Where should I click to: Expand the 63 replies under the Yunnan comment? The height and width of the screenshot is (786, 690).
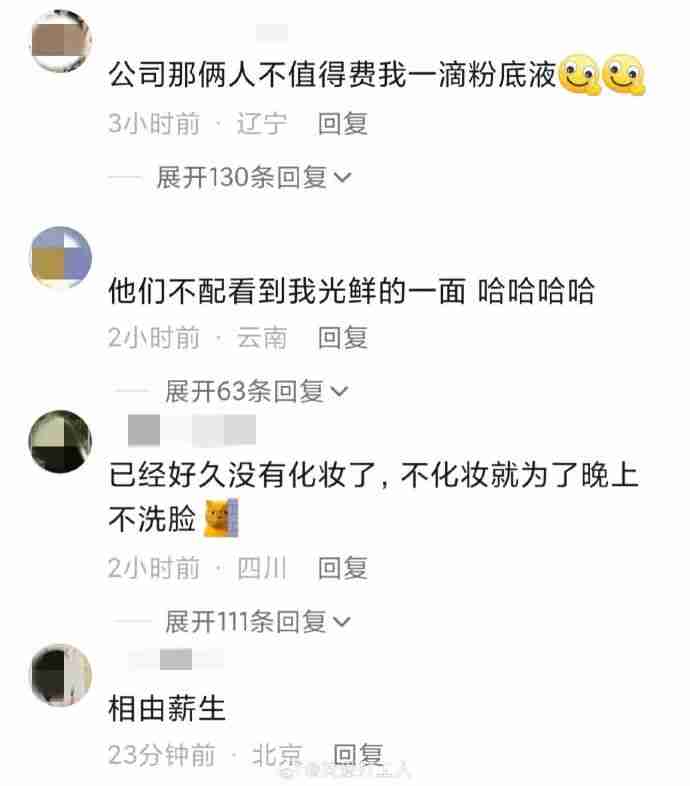click(257, 391)
